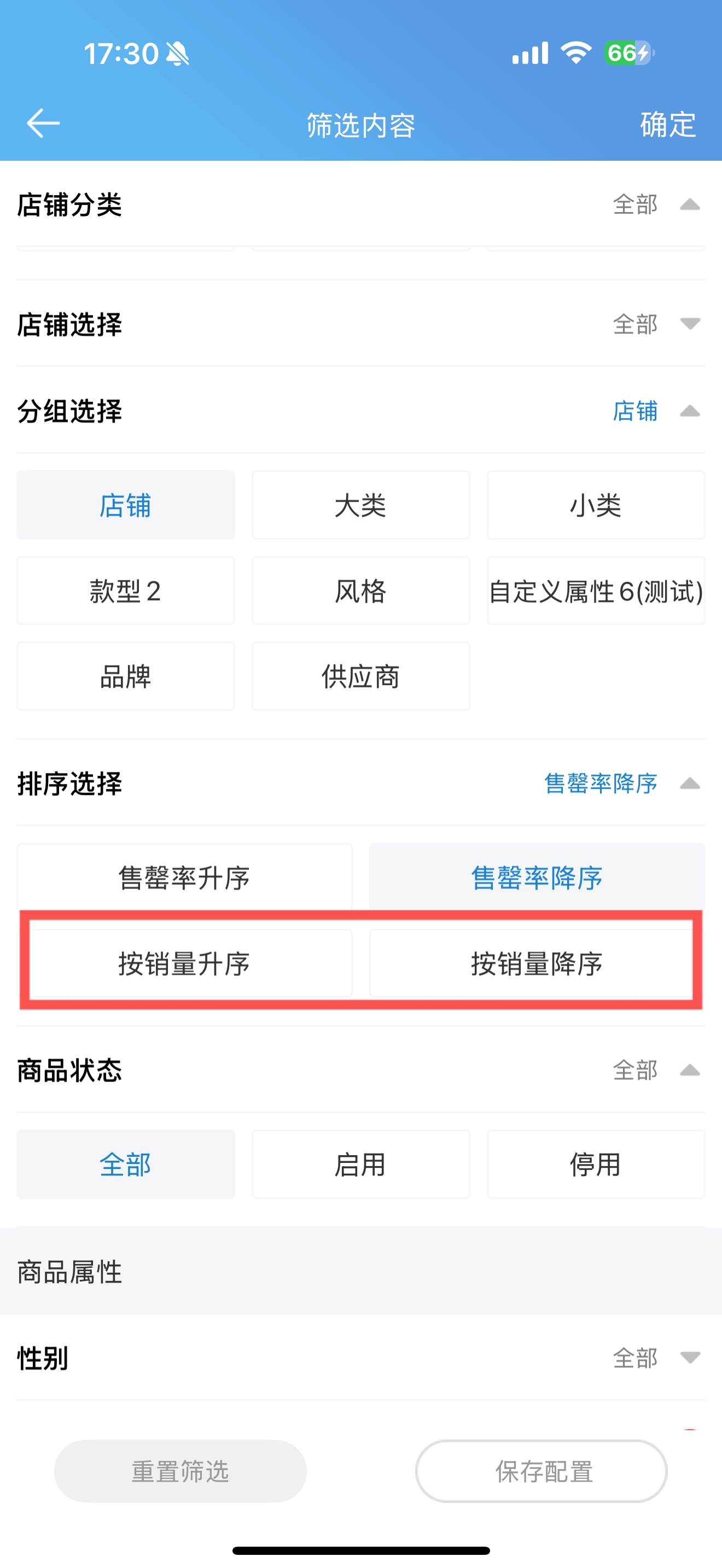Go back using the arrow icon
Viewport: 722px width, 1568px height.
point(43,124)
